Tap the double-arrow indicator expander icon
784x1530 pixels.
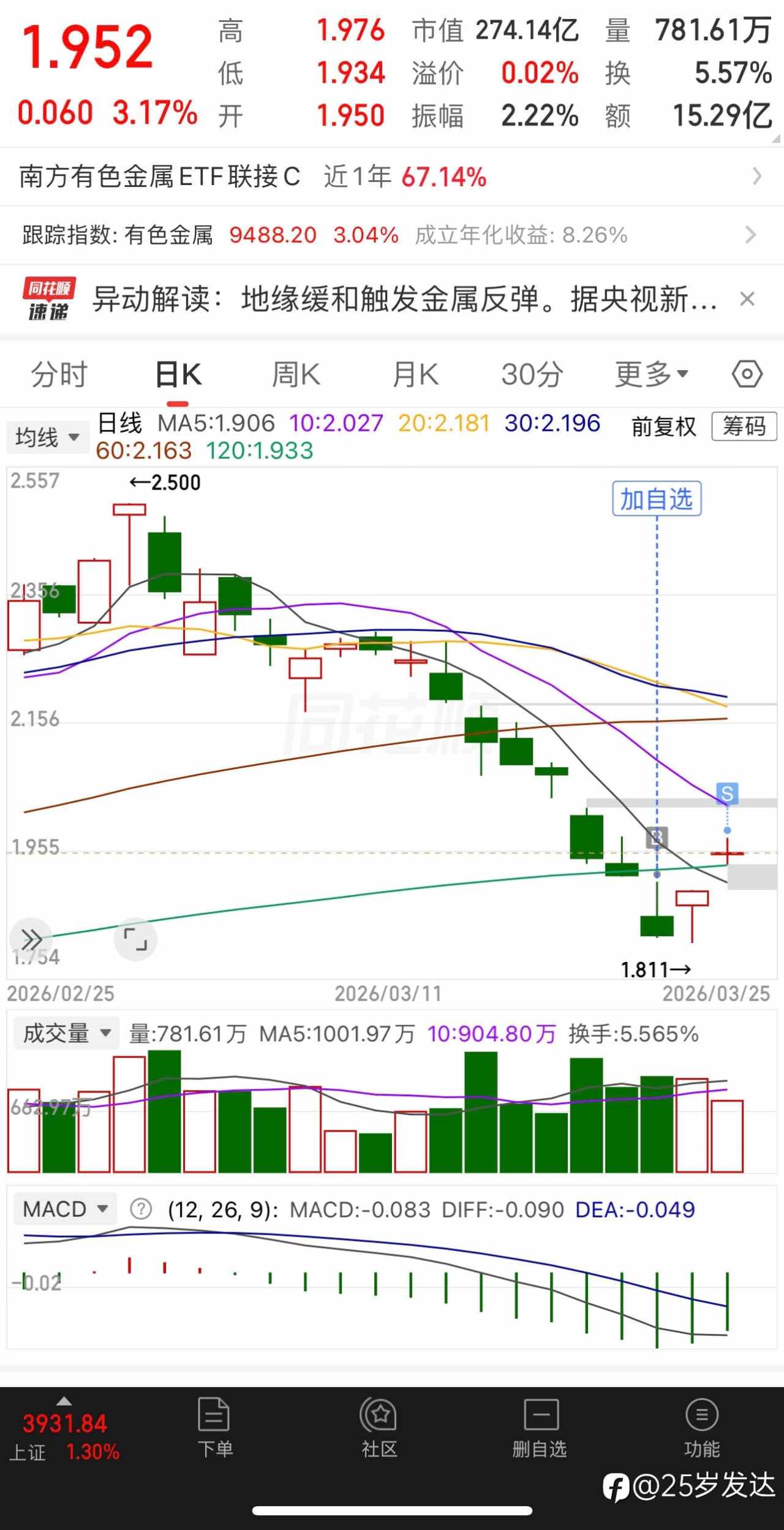[29, 939]
